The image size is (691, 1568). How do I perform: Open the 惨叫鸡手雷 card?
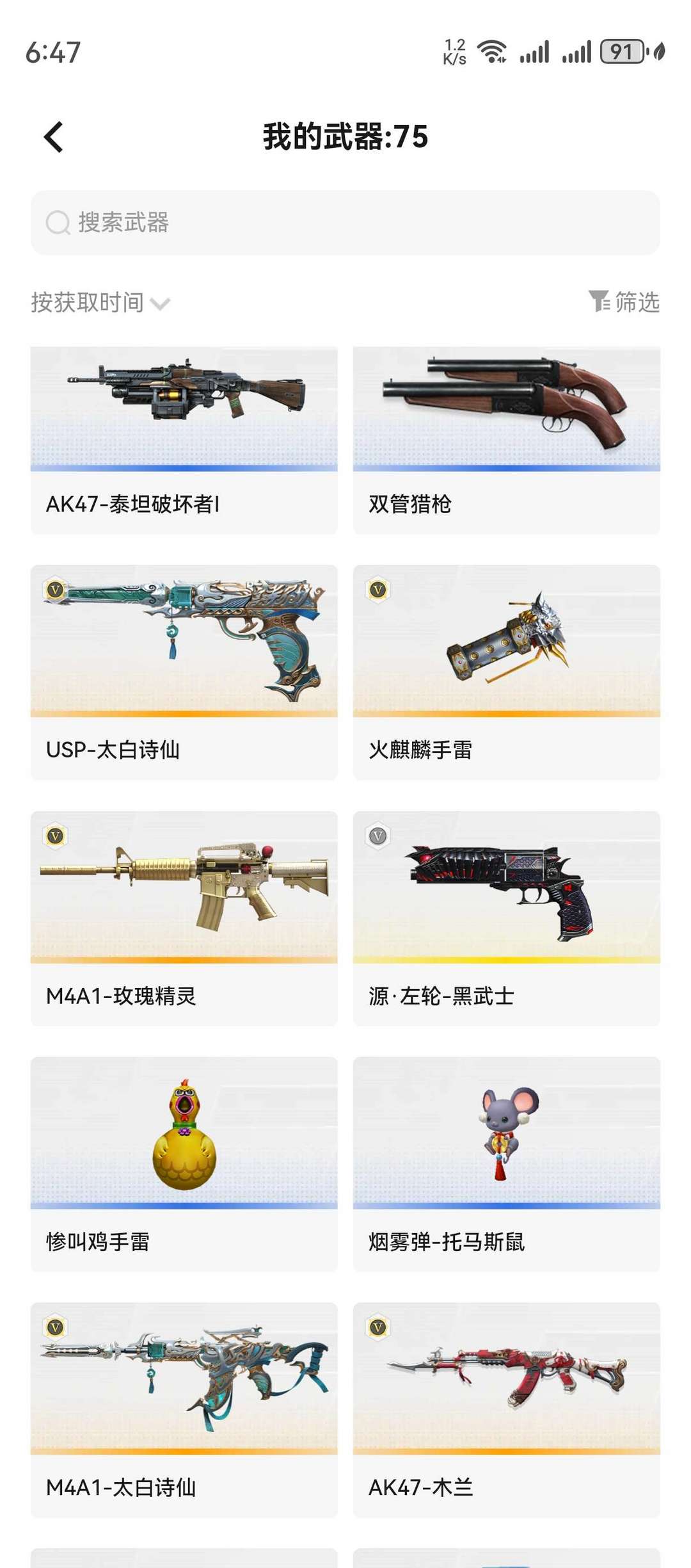point(184,1164)
